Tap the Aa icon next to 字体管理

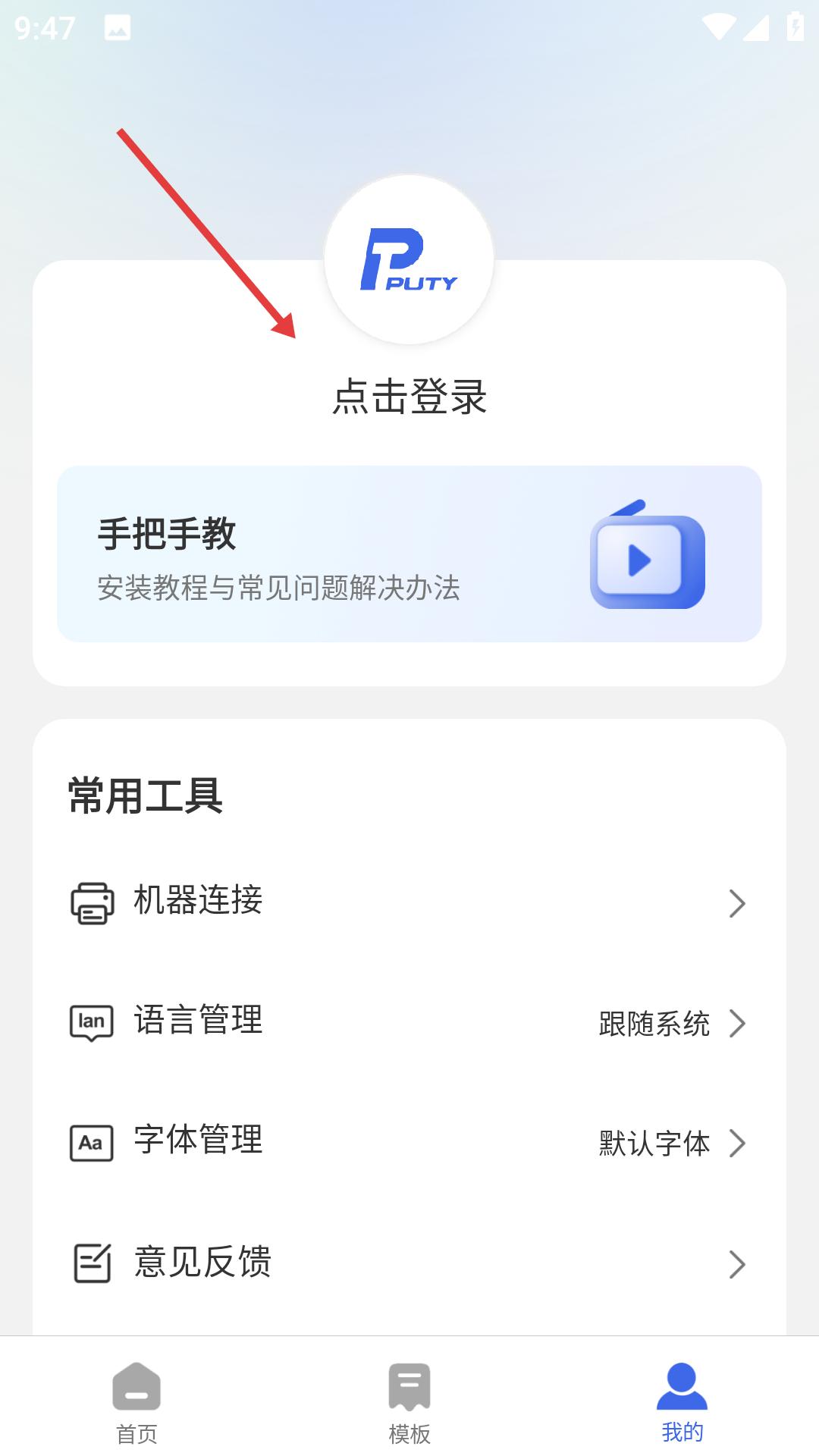pyautogui.click(x=93, y=1144)
